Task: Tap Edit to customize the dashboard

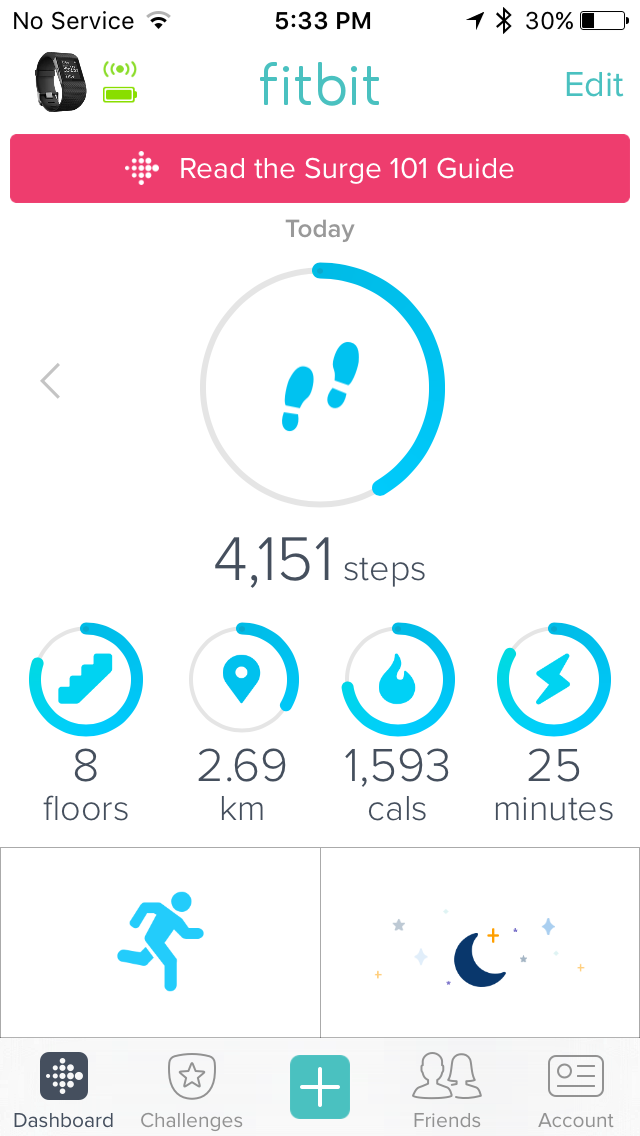Action: click(x=594, y=84)
